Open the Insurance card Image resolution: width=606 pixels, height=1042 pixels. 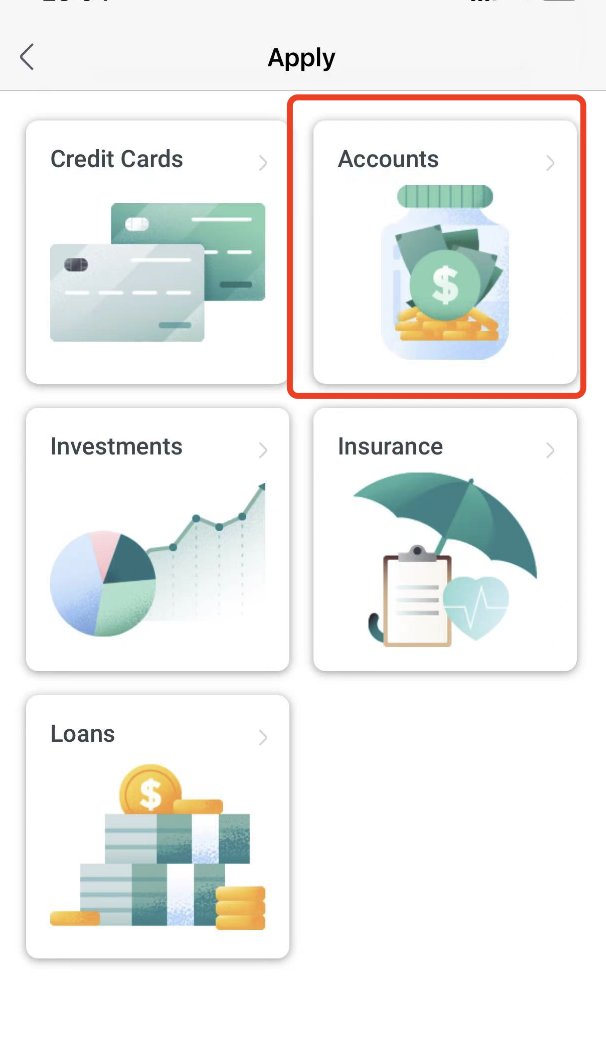tap(445, 539)
